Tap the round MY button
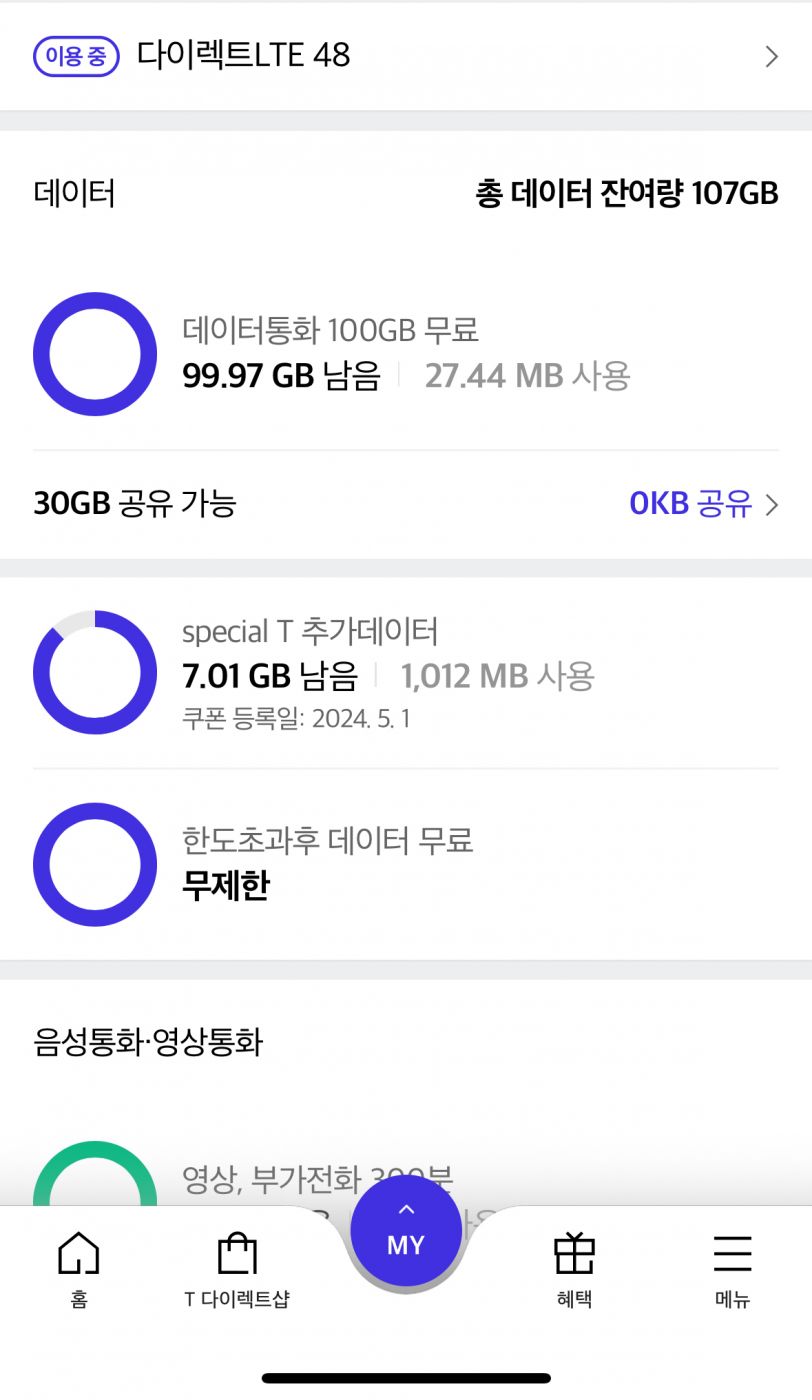Image resolution: width=812 pixels, height=1400 pixels. [x=406, y=1234]
